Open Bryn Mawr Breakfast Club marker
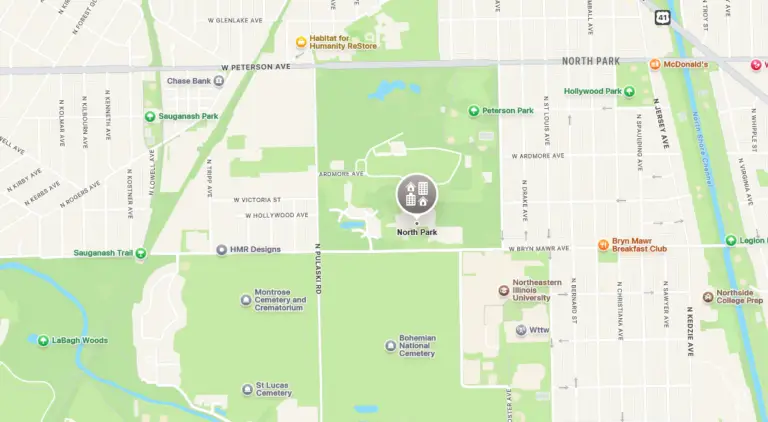This screenshot has height=422, width=768. click(x=603, y=245)
